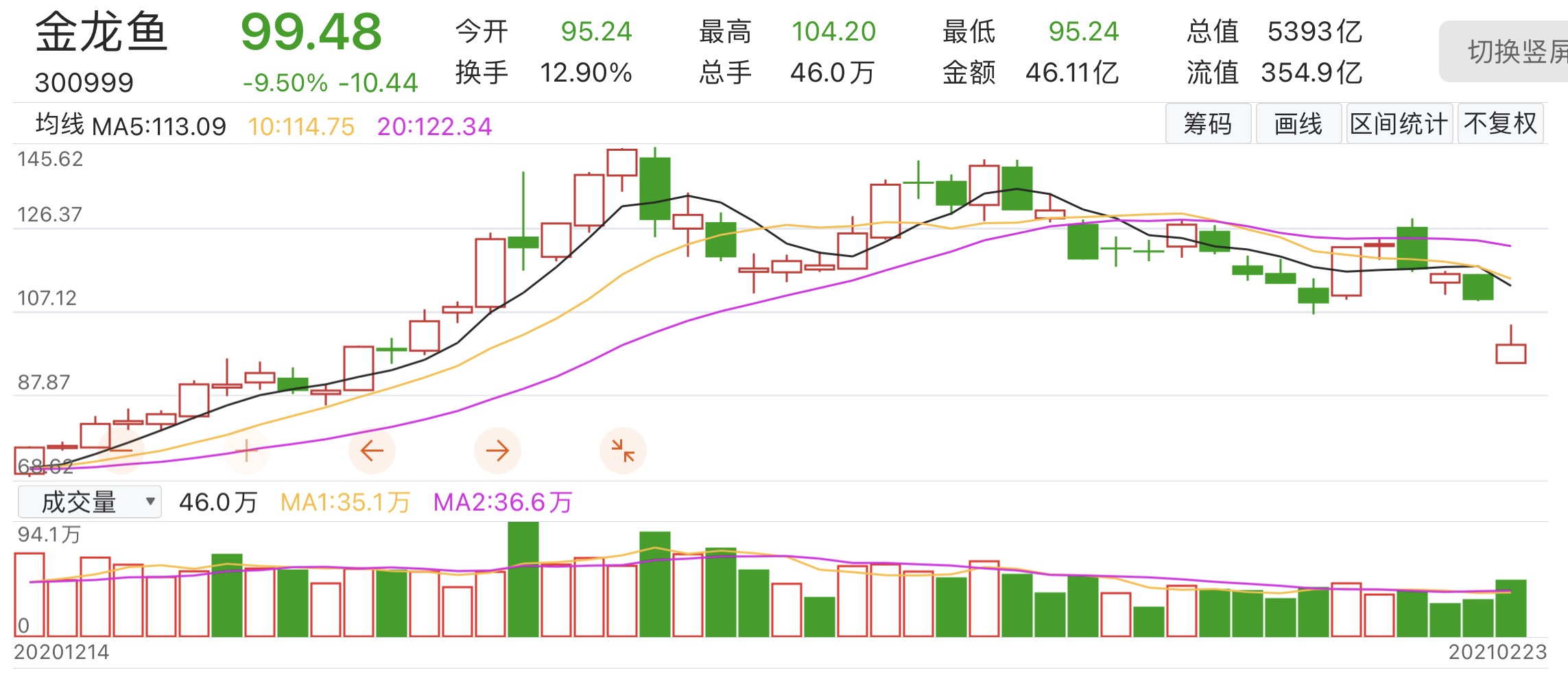This screenshot has width=1568, height=683.
Task: Open the 筹码 chip distribution view
Action: click(1208, 124)
